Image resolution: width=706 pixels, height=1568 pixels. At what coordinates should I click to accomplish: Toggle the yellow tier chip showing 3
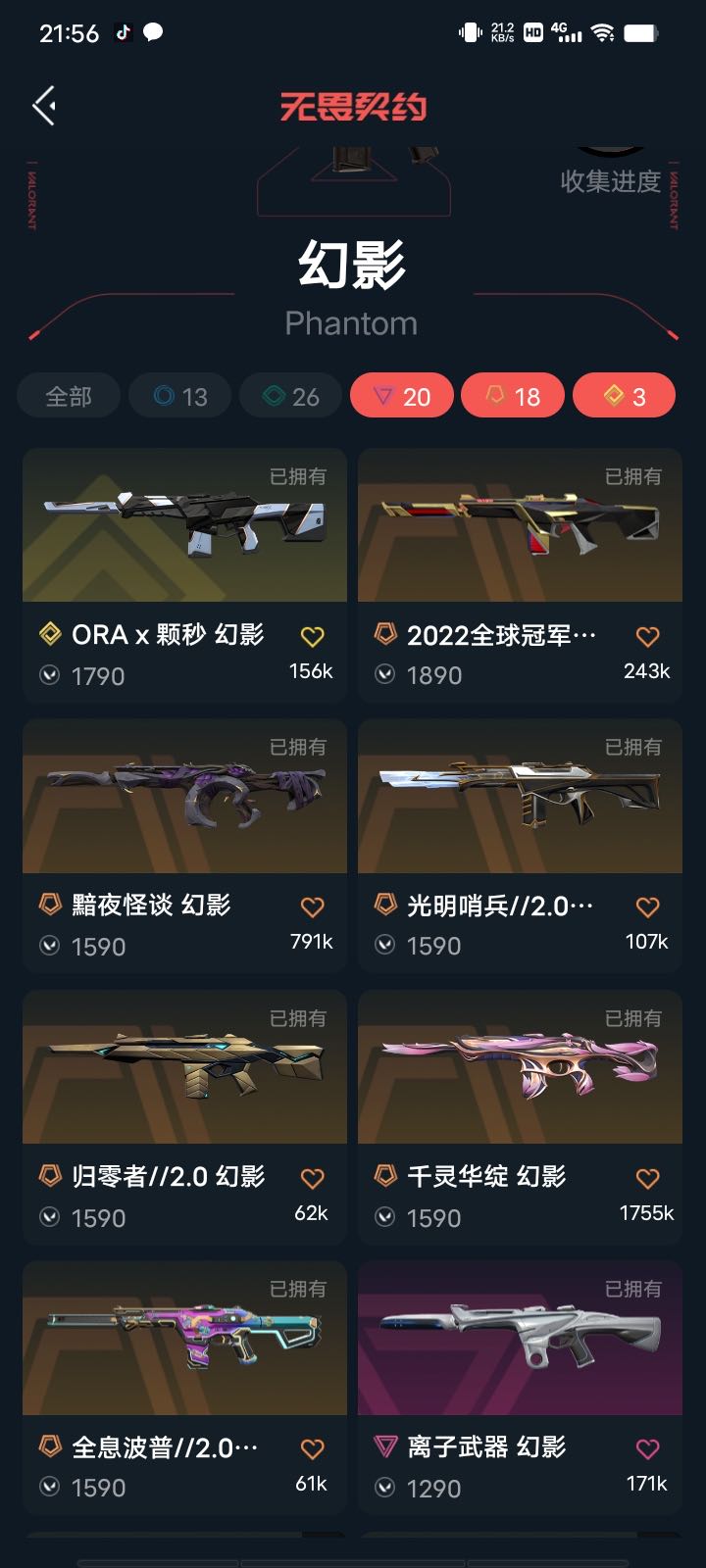pyautogui.click(x=625, y=396)
